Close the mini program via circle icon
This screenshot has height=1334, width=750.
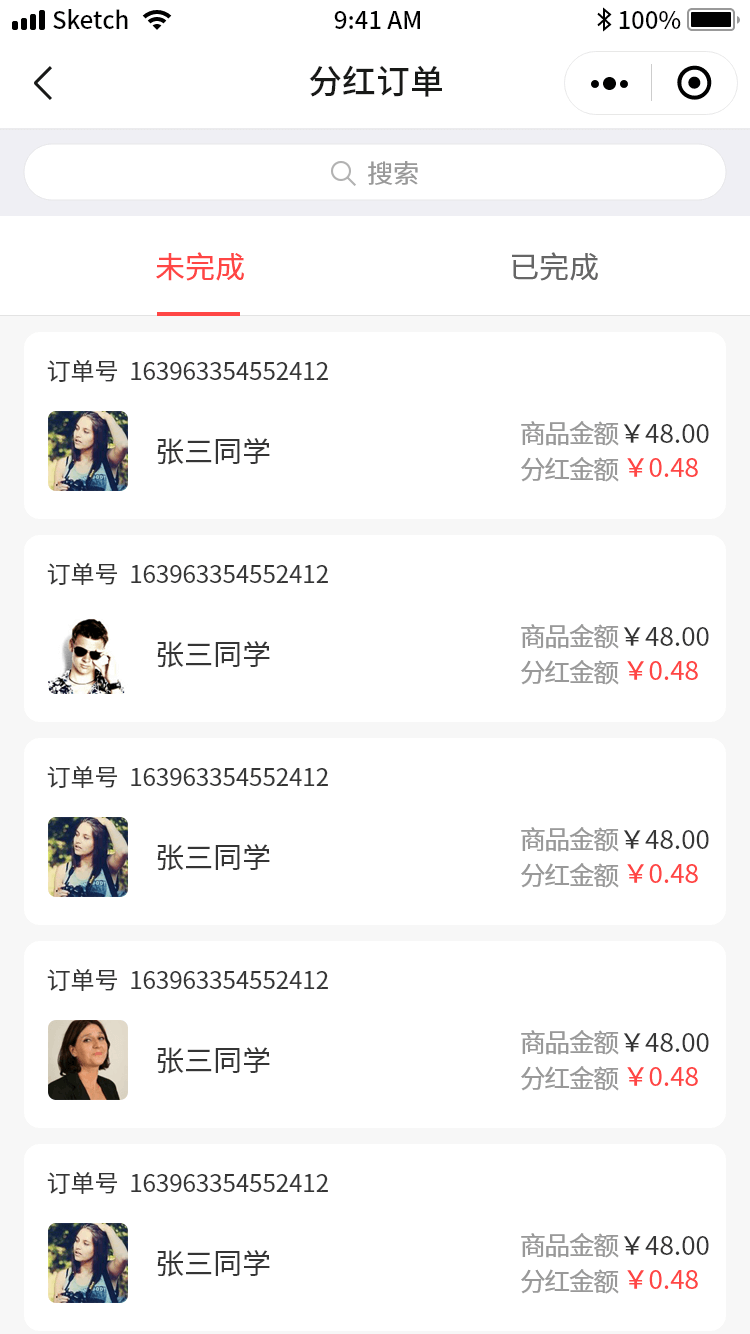(694, 83)
